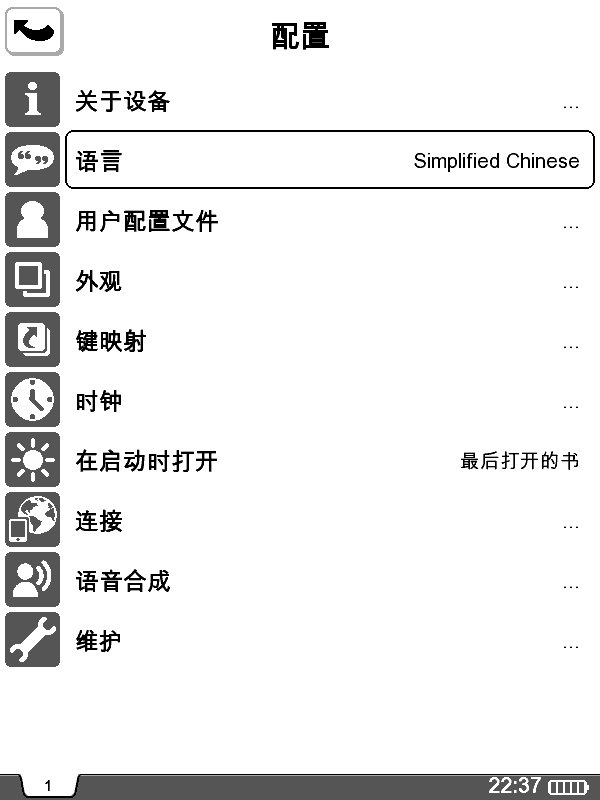Change 在启动时打开 option
This screenshot has height=800, width=600.
[x=300, y=461]
